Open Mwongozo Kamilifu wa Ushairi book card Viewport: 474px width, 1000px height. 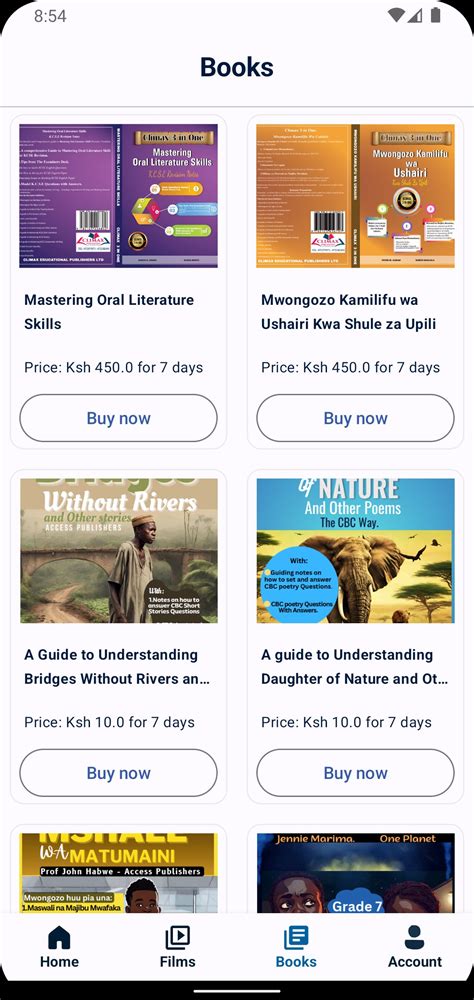click(x=355, y=282)
